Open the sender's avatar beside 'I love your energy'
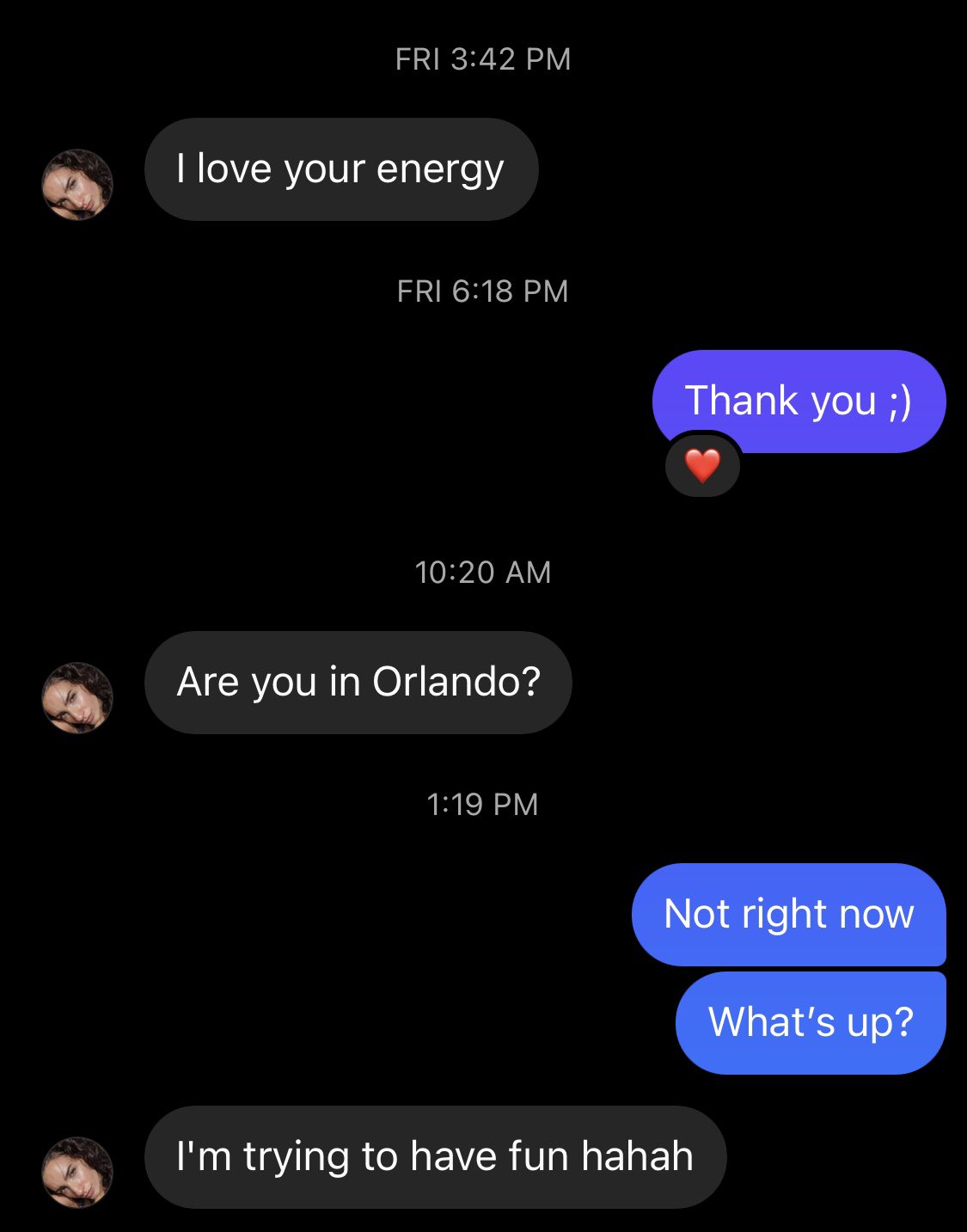 point(77,185)
